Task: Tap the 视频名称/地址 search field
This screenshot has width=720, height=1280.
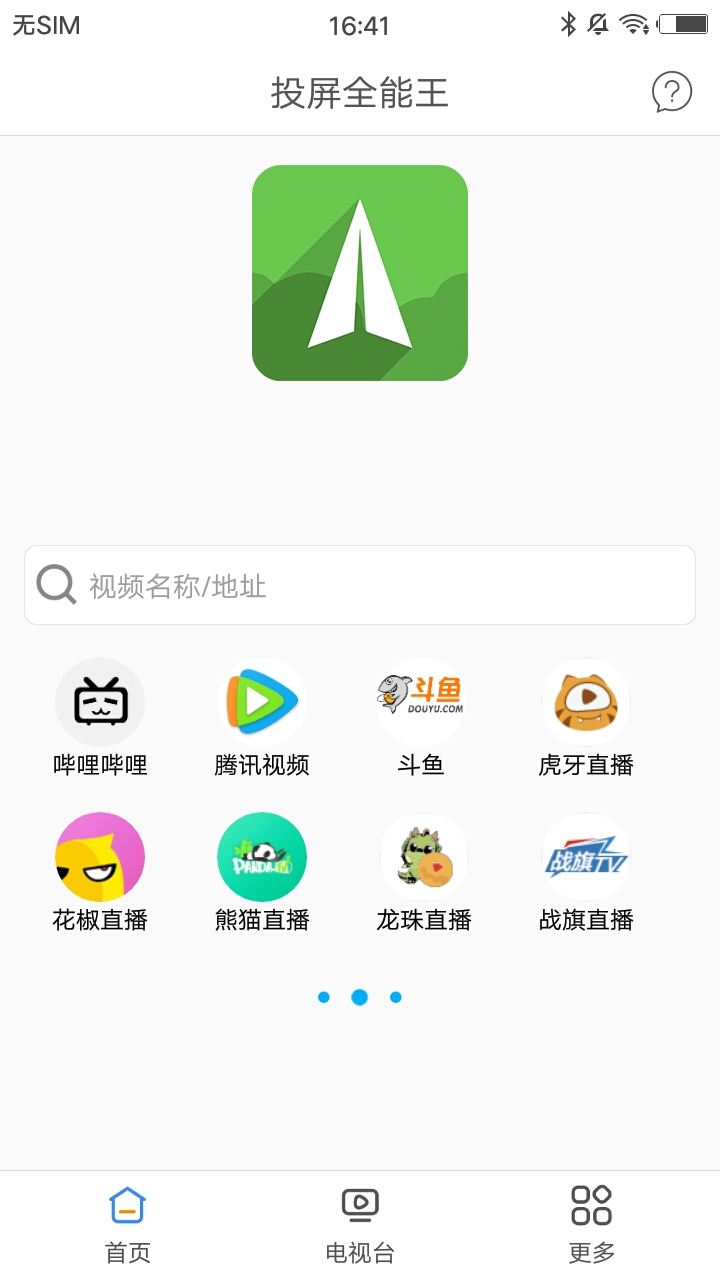Action: click(360, 585)
